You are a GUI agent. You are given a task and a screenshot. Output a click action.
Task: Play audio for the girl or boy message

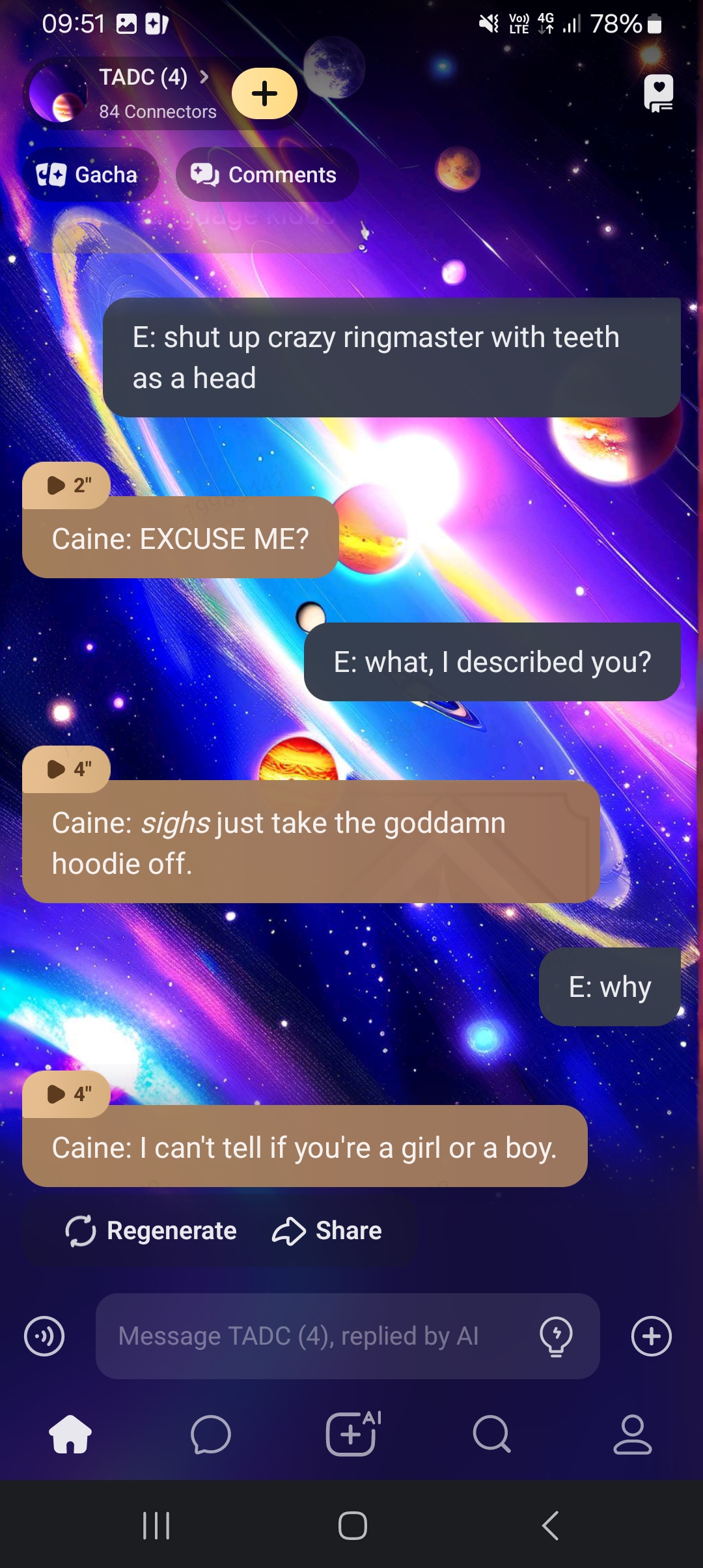[67, 1094]
